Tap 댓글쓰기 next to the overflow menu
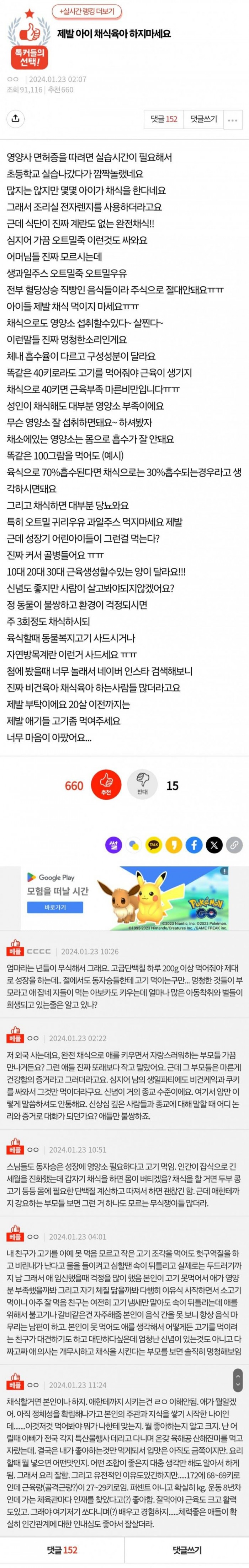Screen dimensions: 249x1568 coord(203,119)
